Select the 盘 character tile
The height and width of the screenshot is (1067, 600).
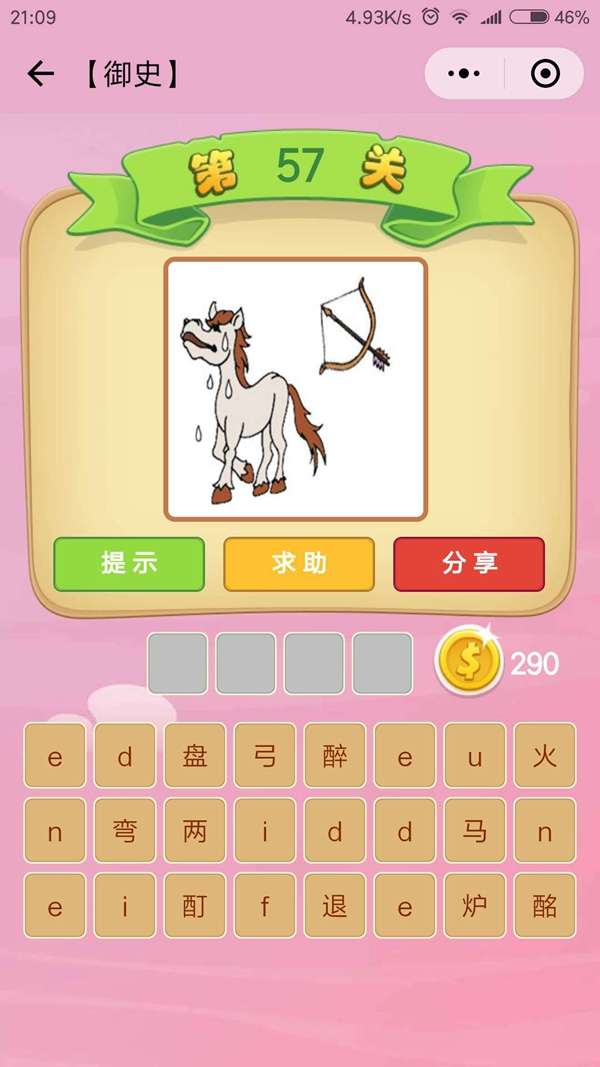coord(195,756)
